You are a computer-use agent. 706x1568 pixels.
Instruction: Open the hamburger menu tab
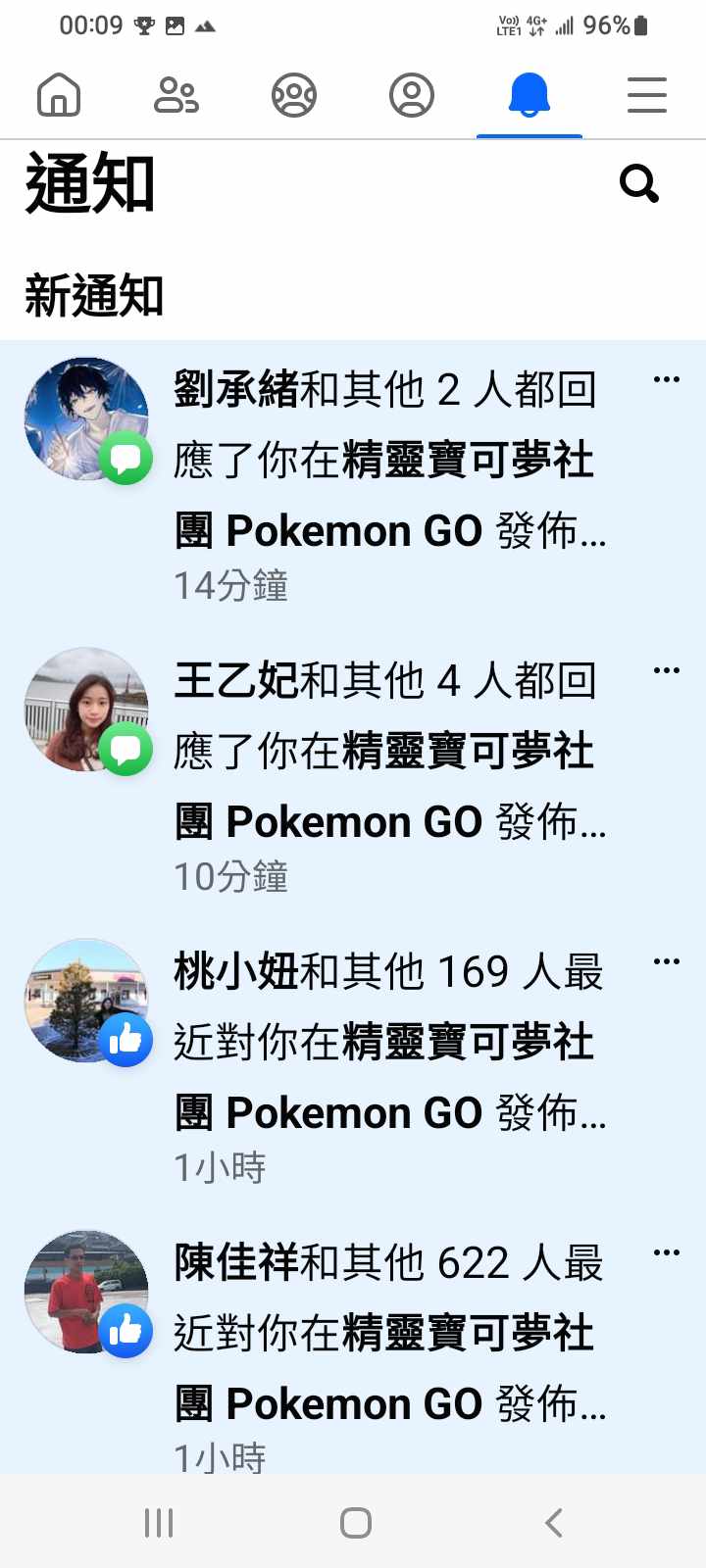[x=646, y=96]
